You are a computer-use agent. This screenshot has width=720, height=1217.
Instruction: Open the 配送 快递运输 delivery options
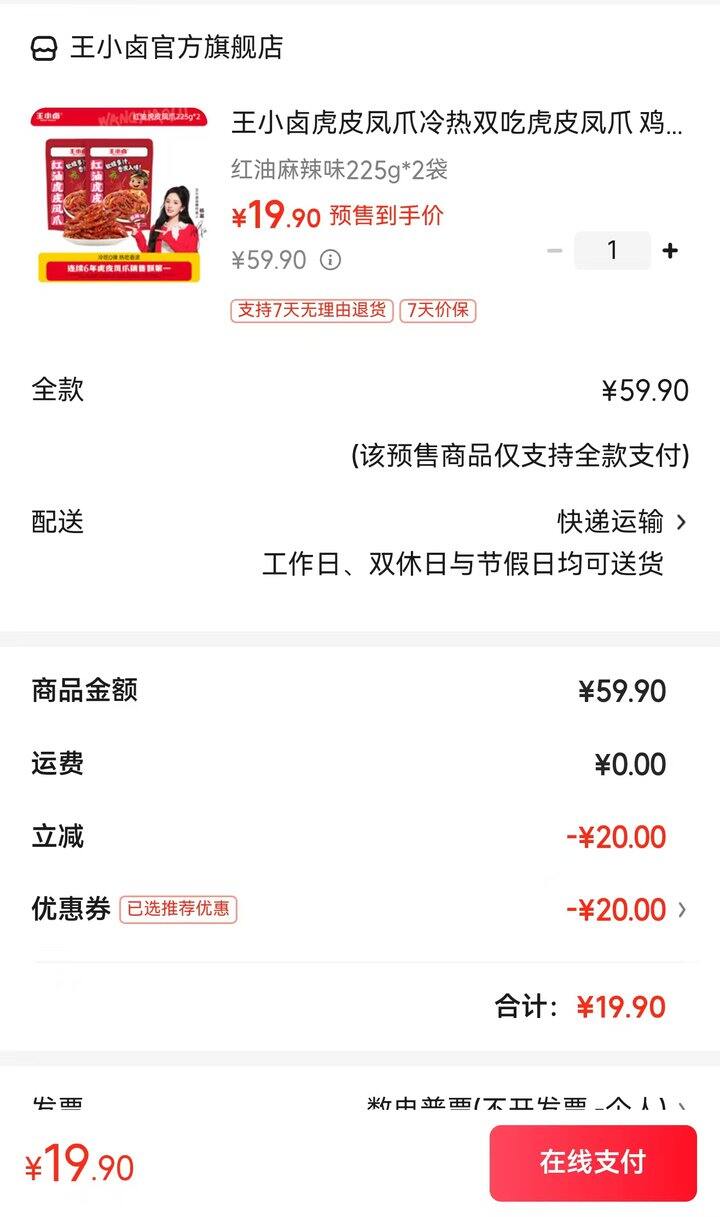[x=622, y=522]
